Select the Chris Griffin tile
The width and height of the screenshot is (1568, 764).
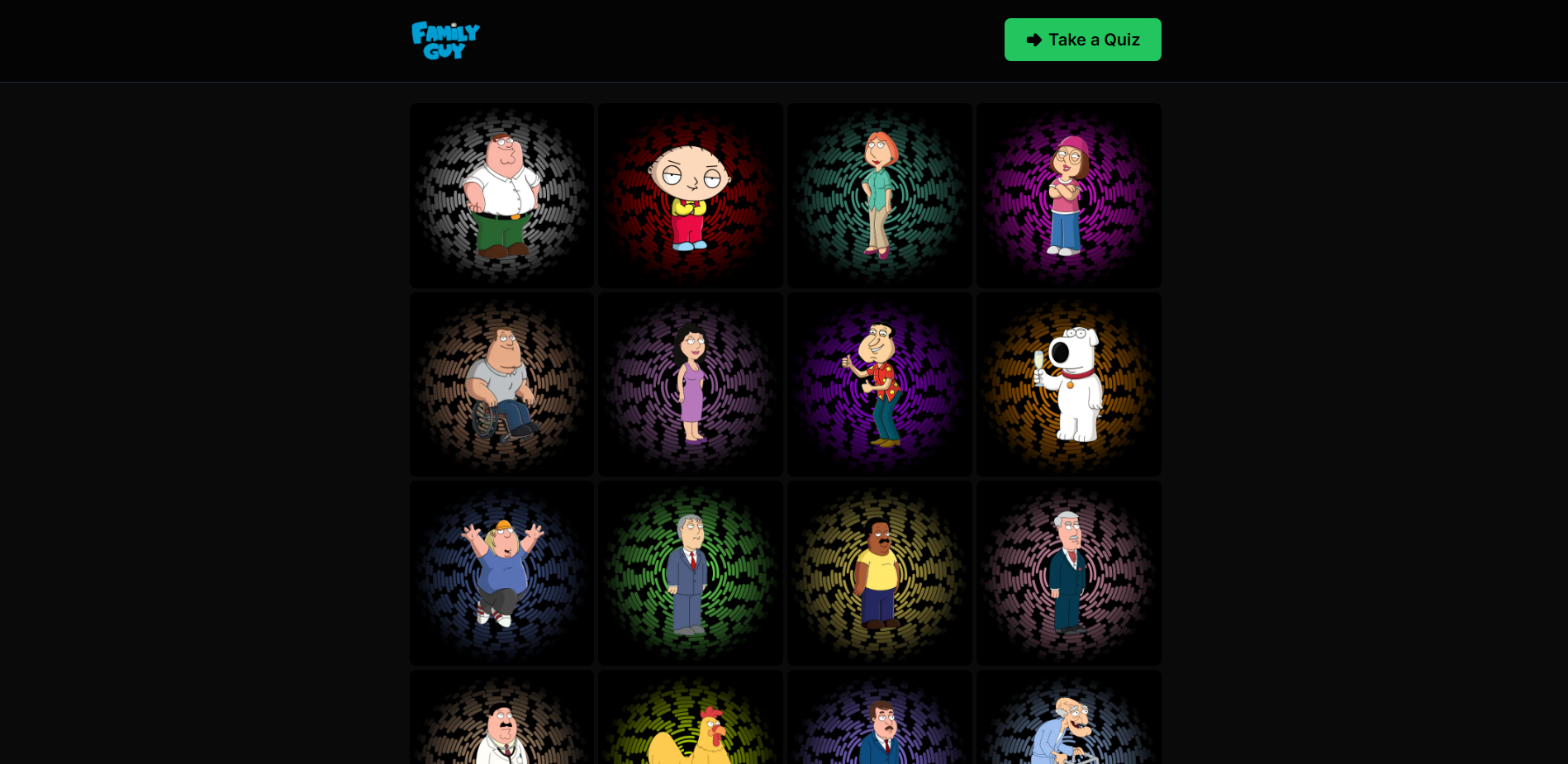click(501, 573)
